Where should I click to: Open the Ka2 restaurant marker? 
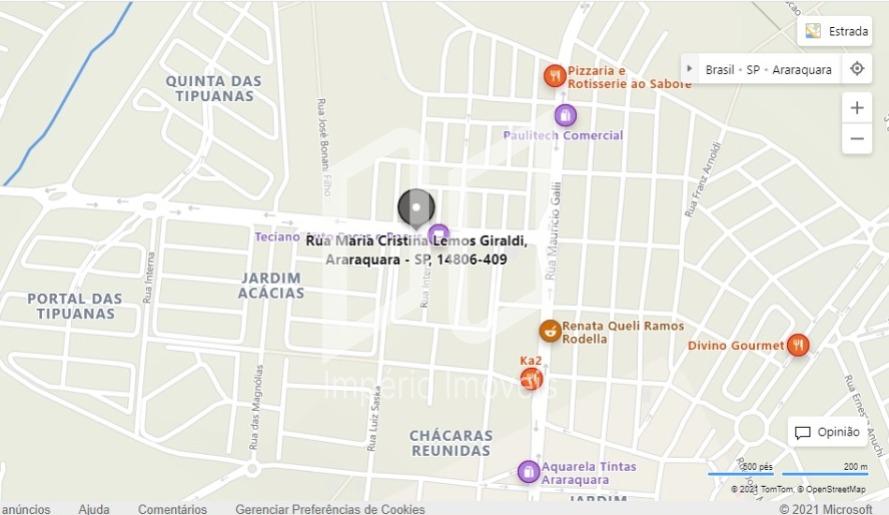531,378
